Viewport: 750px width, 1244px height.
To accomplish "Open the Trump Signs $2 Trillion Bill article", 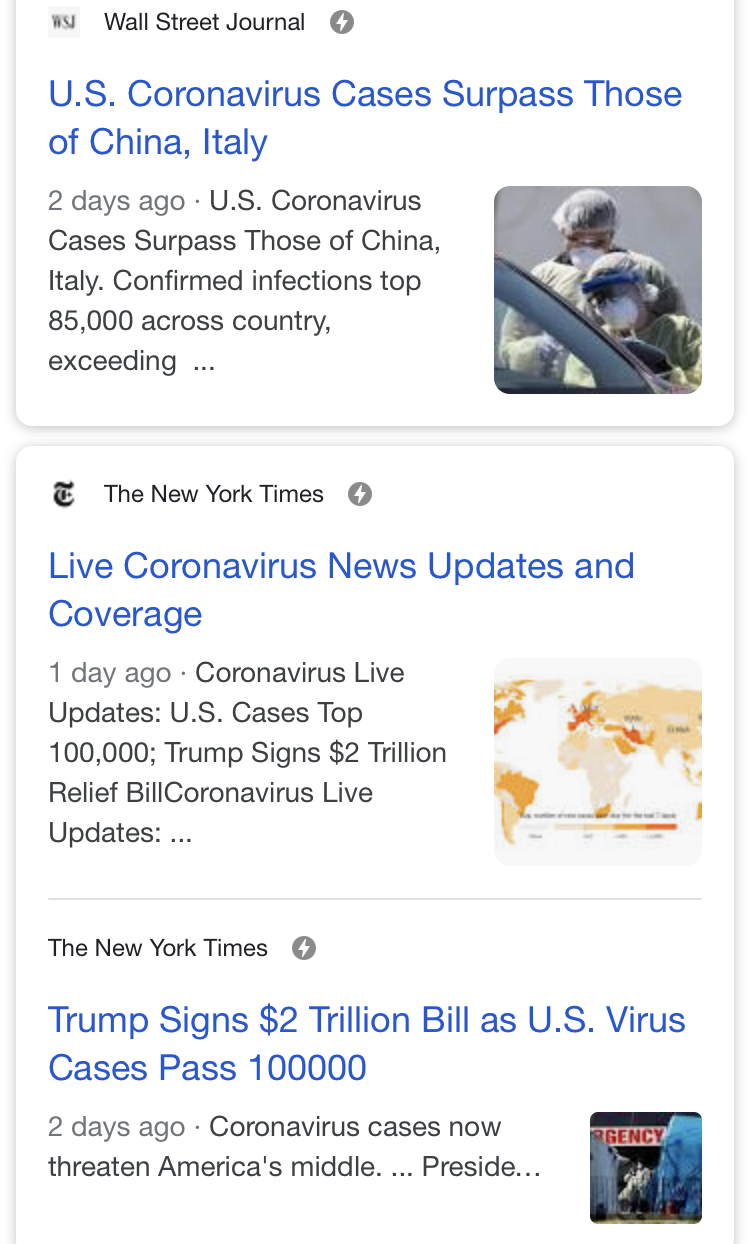I will 367,1044.
